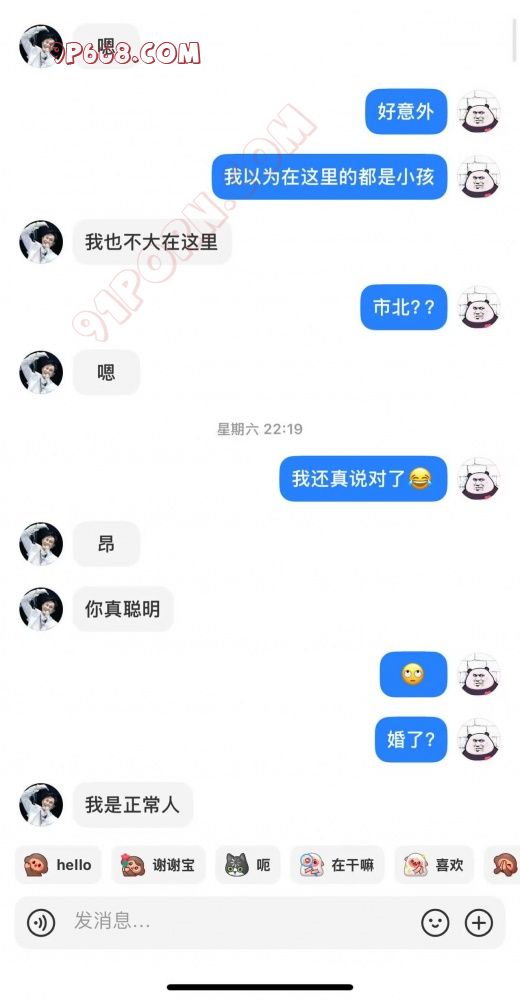Viewport: 520px width, 1000px height.
Task: Select the 呃 quick reply chip
Action: tap(248, 865)
